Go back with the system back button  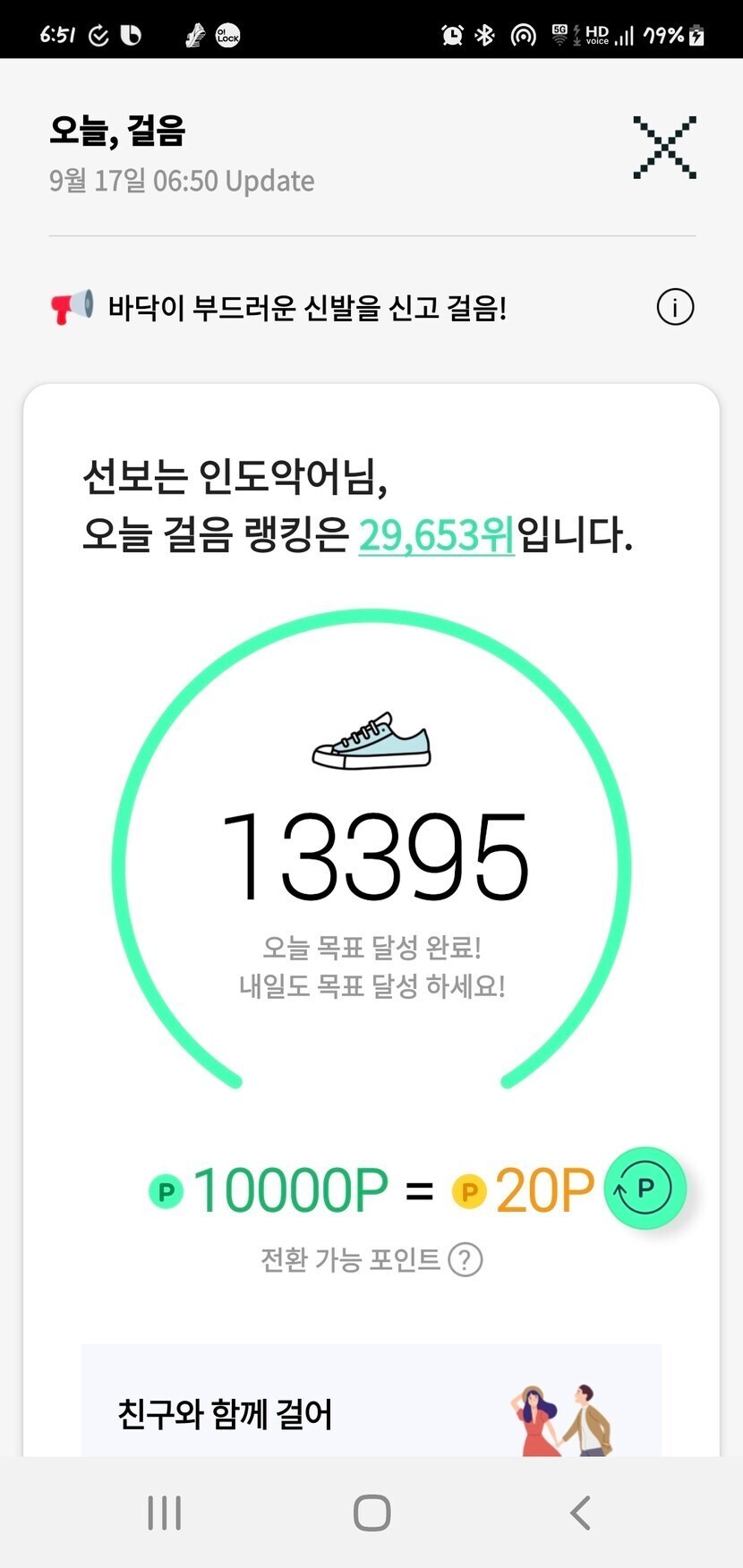tap(580, 1513)
